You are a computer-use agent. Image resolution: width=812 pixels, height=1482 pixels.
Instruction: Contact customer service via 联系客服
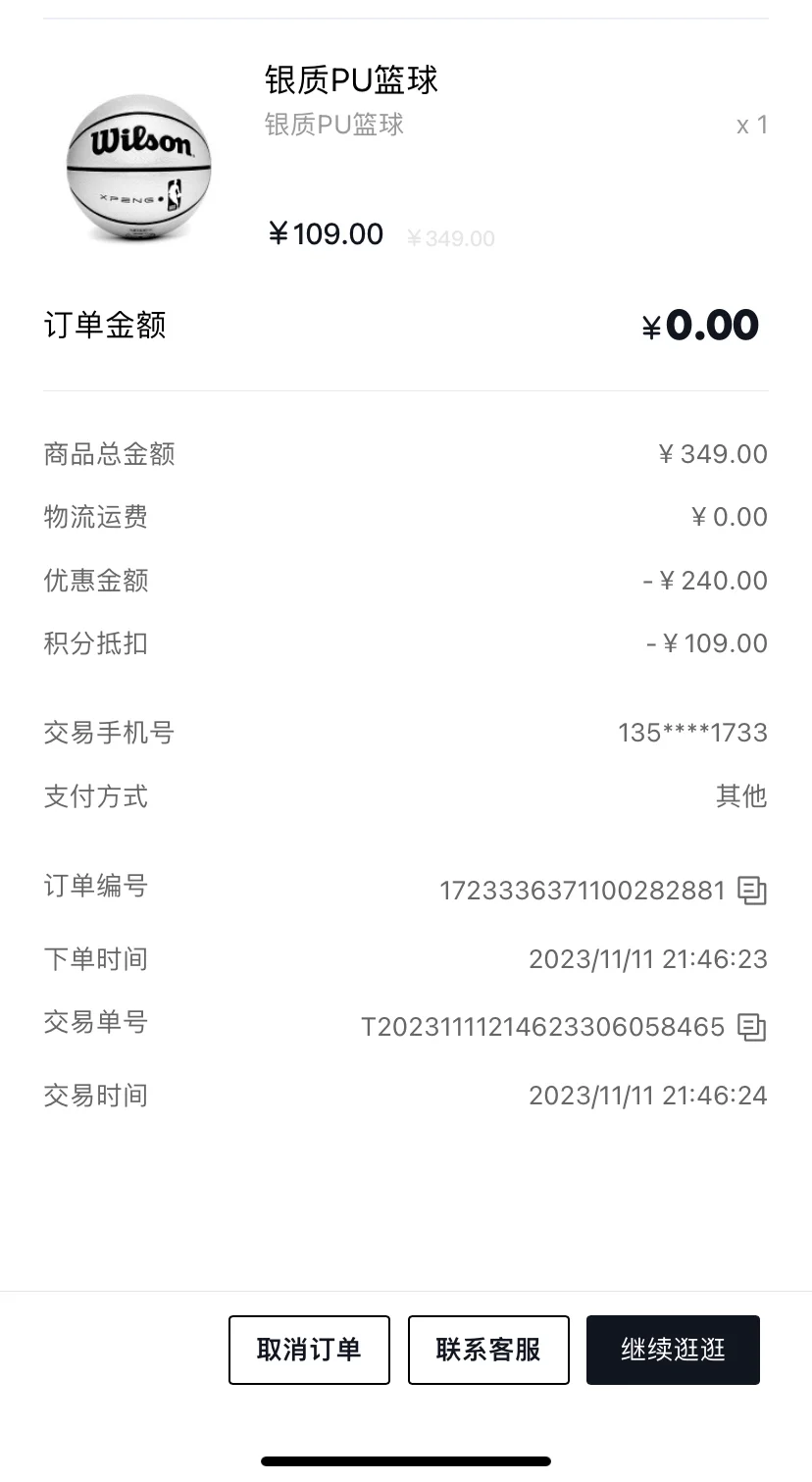488,1350
